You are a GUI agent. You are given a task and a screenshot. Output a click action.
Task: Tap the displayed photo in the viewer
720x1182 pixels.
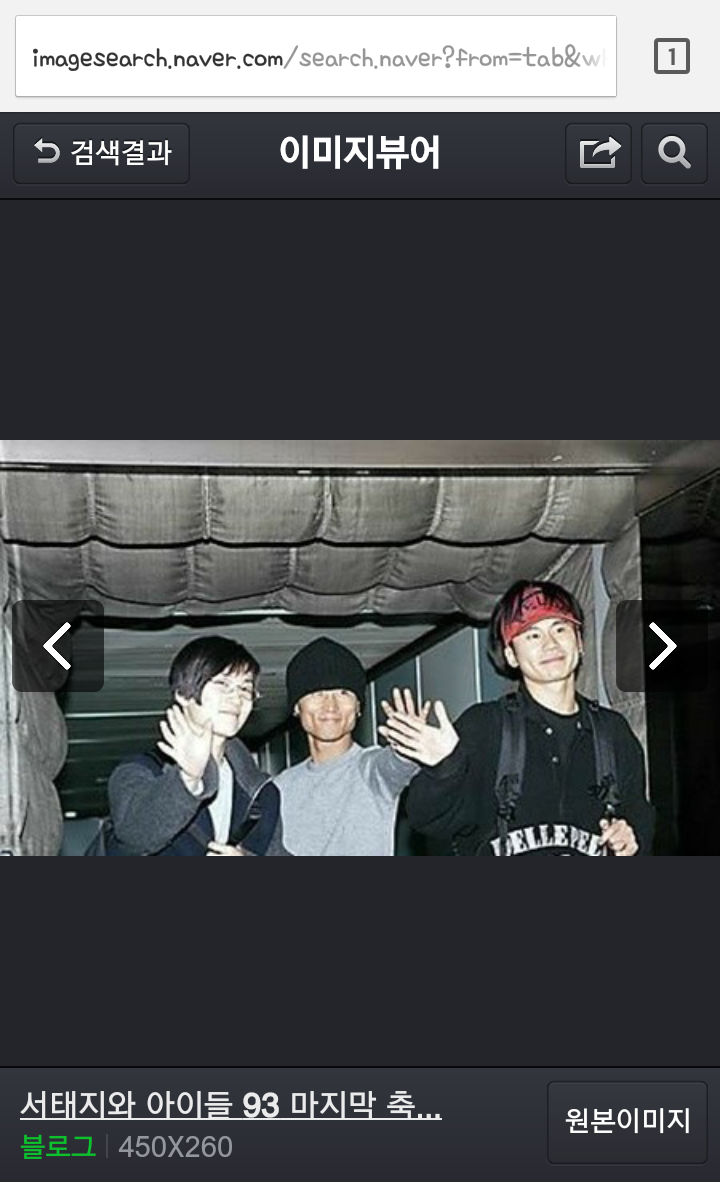[x=360, y=648]
